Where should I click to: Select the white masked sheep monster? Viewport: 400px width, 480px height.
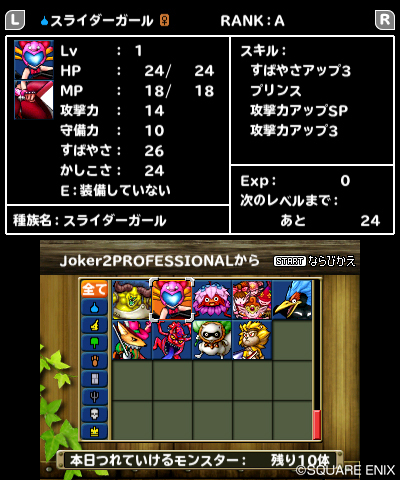(x=212, y=340)
